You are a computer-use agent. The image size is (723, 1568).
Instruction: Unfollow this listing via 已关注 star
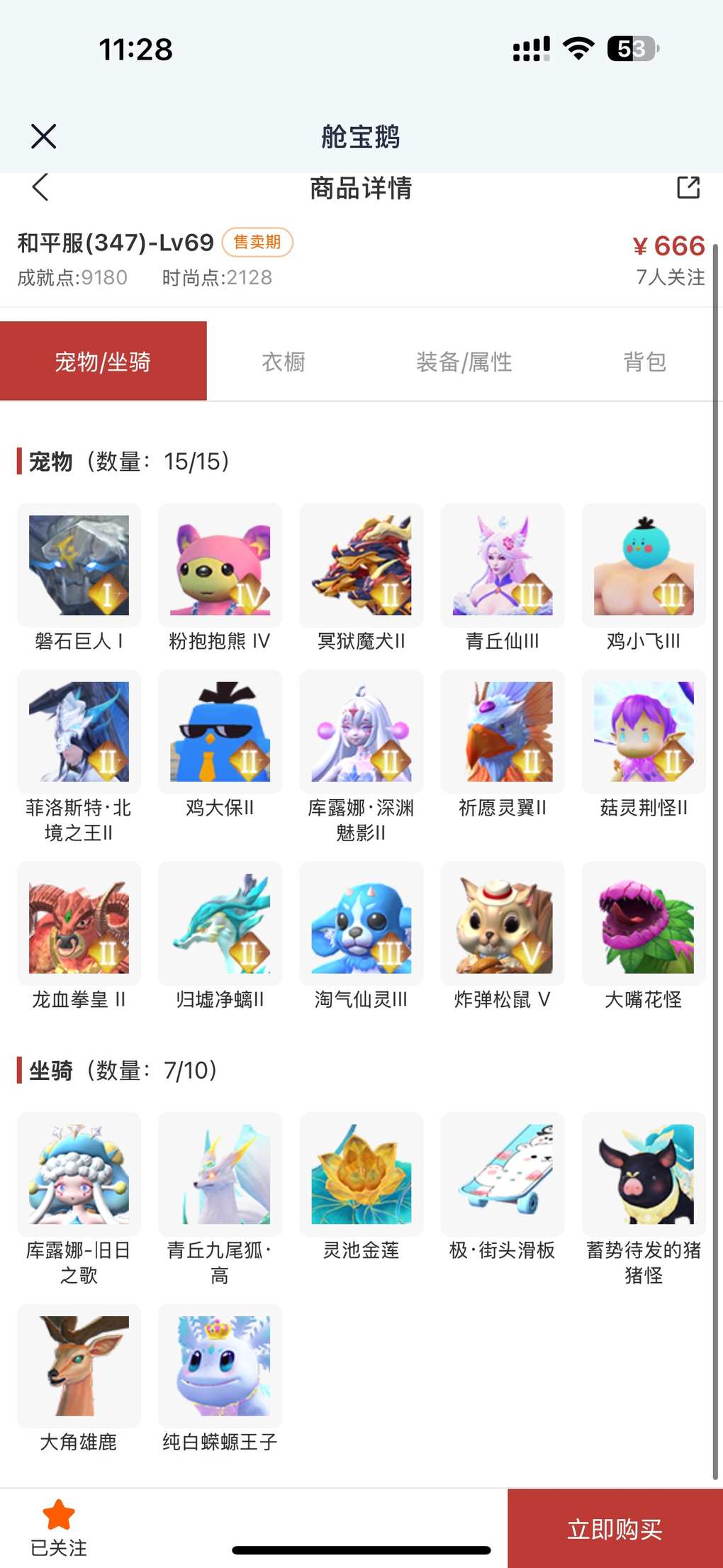point(59,1525)
